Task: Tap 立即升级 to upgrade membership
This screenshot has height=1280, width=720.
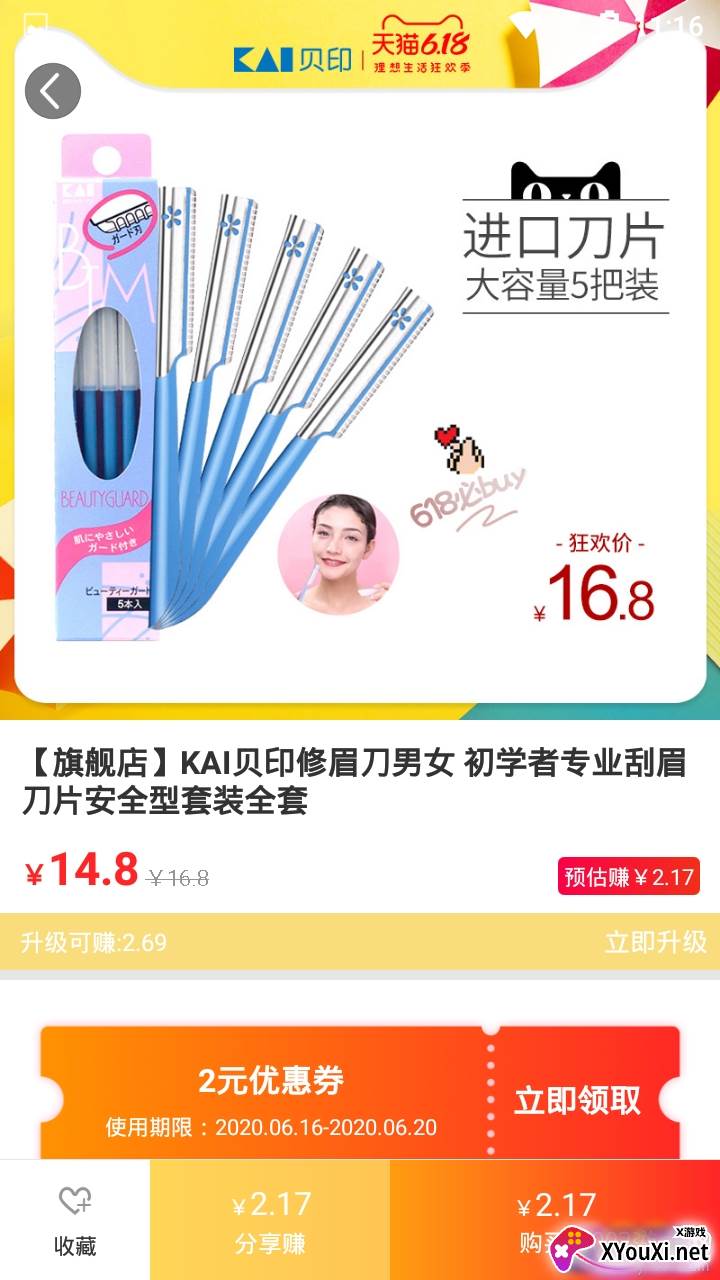Action: click(655, 942)
